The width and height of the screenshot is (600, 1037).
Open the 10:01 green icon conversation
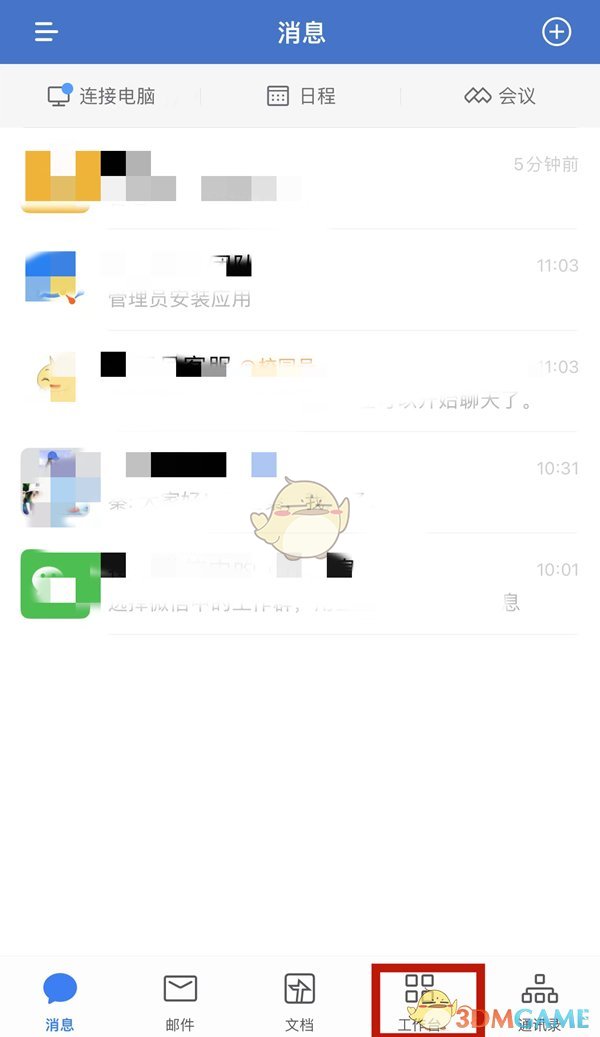[x=300, y=585]
